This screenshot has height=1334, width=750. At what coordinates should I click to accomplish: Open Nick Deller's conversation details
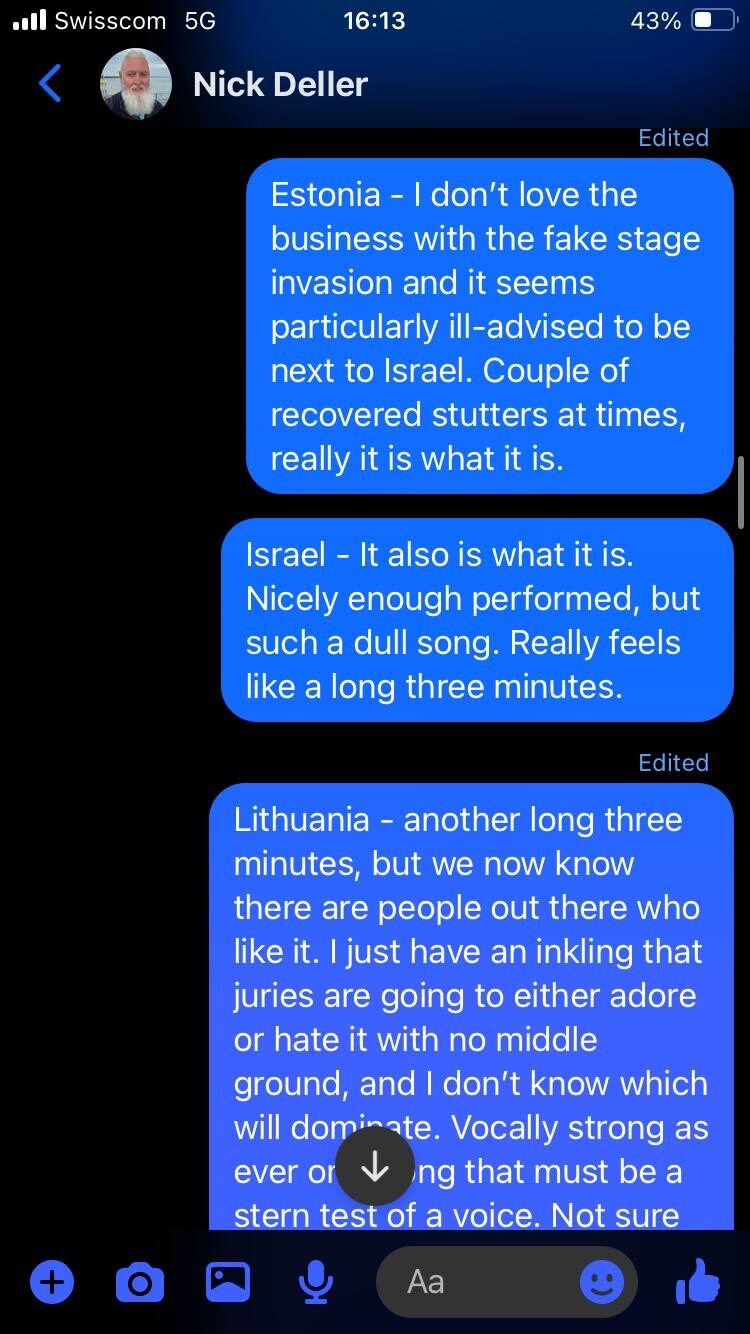pyautogui.click(x=280, y=84)
